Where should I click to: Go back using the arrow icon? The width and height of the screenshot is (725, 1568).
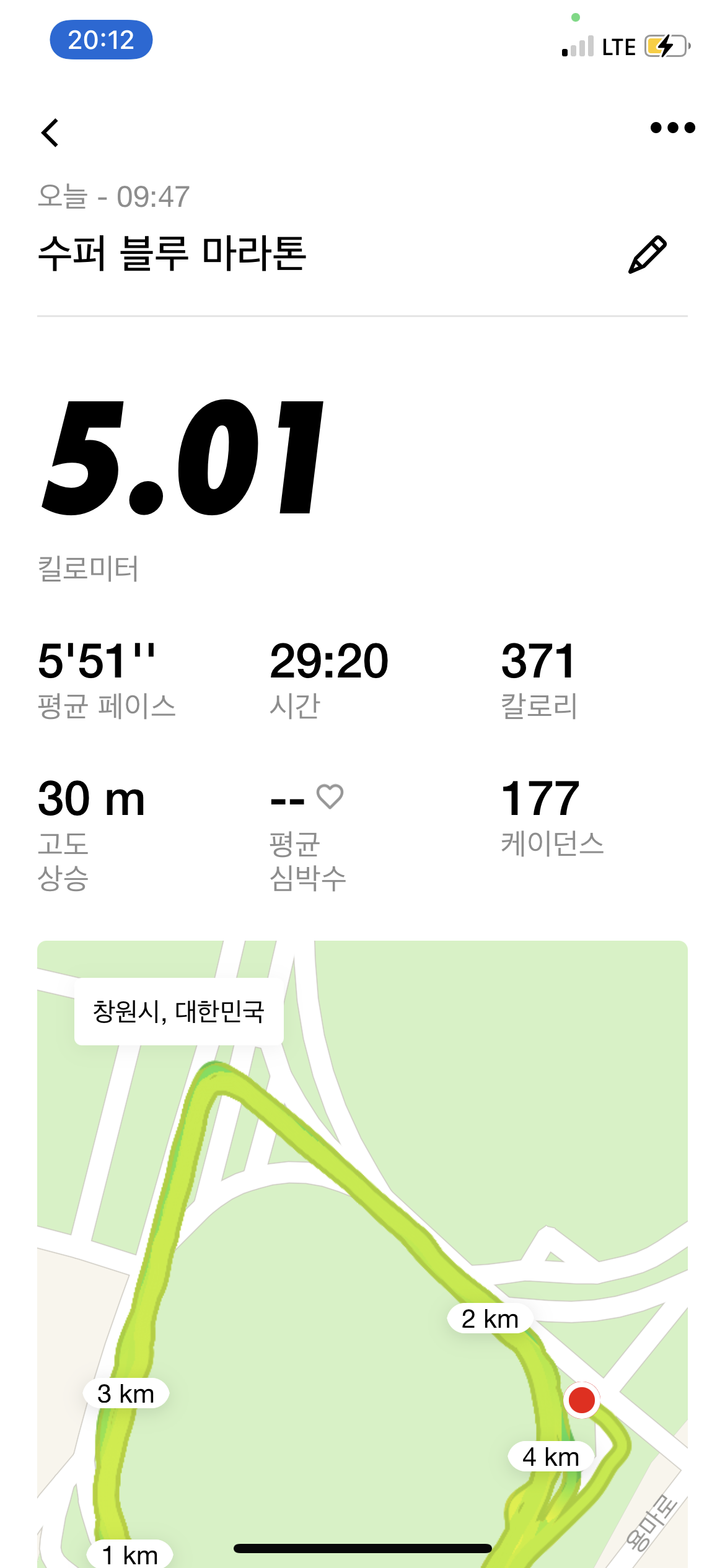50,133
